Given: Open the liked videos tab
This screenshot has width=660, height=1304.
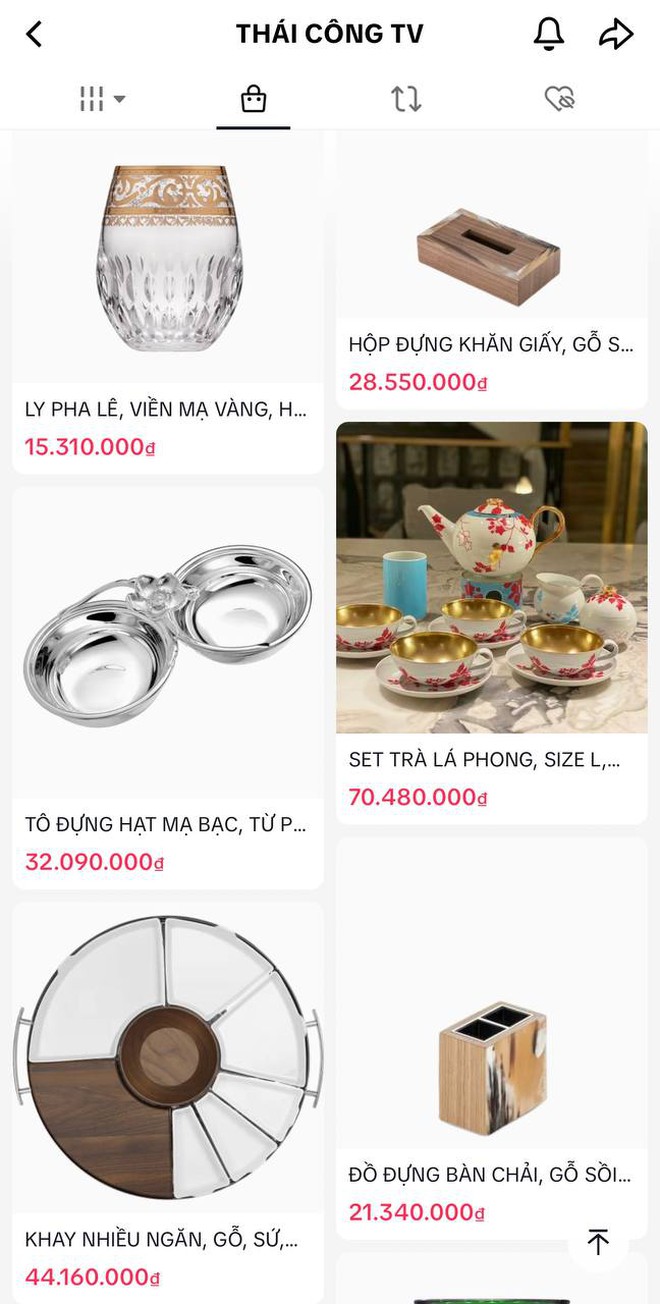Looking at the screenshot, I should [x=559, y=99].
